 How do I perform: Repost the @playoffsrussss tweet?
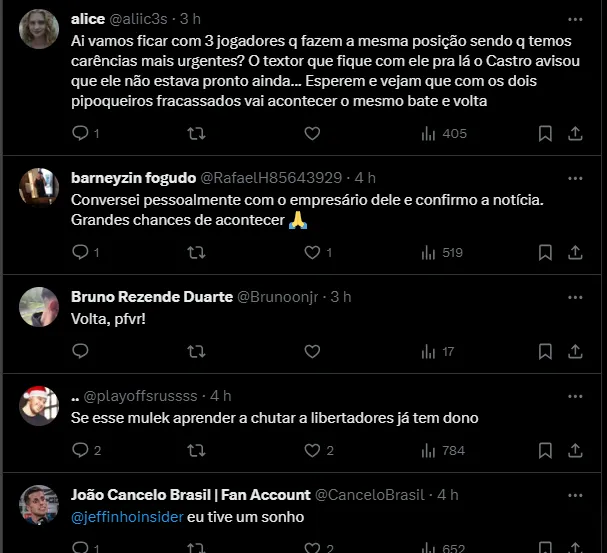click(197, 450)
